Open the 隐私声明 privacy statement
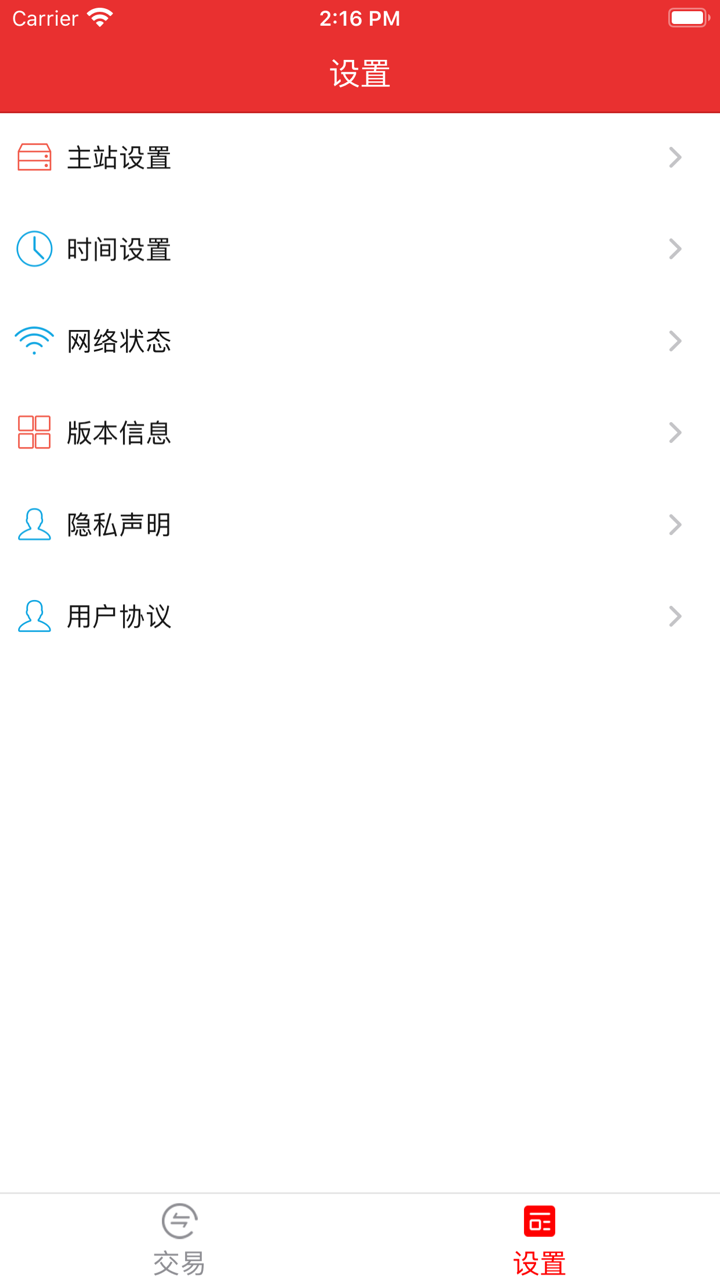 (x=360, y=524)
